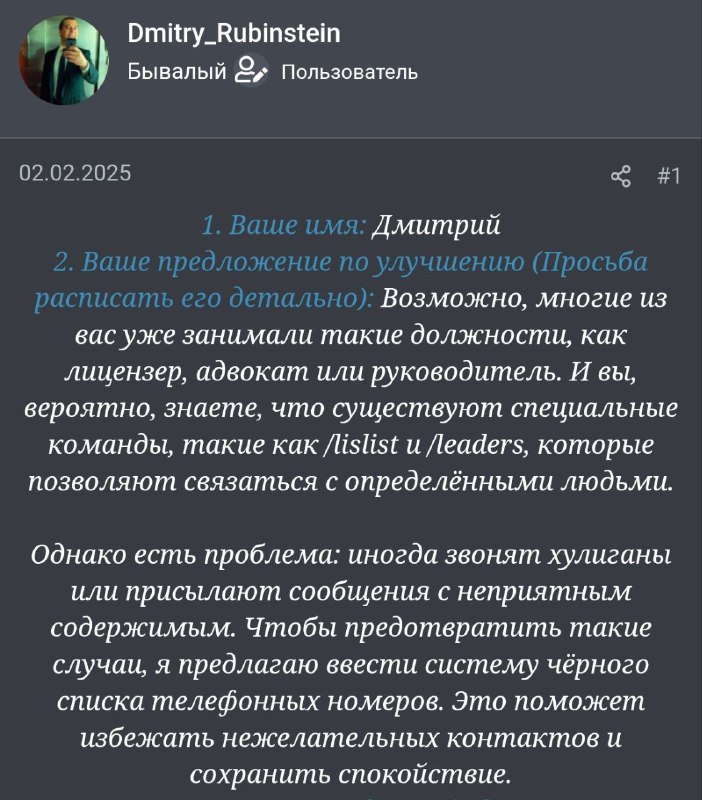Image resolution: width=702 pixels, height=800 pixels.
Task: Open Dmitry_Rubinstein's profile avatar
Action: click(65, 60)
